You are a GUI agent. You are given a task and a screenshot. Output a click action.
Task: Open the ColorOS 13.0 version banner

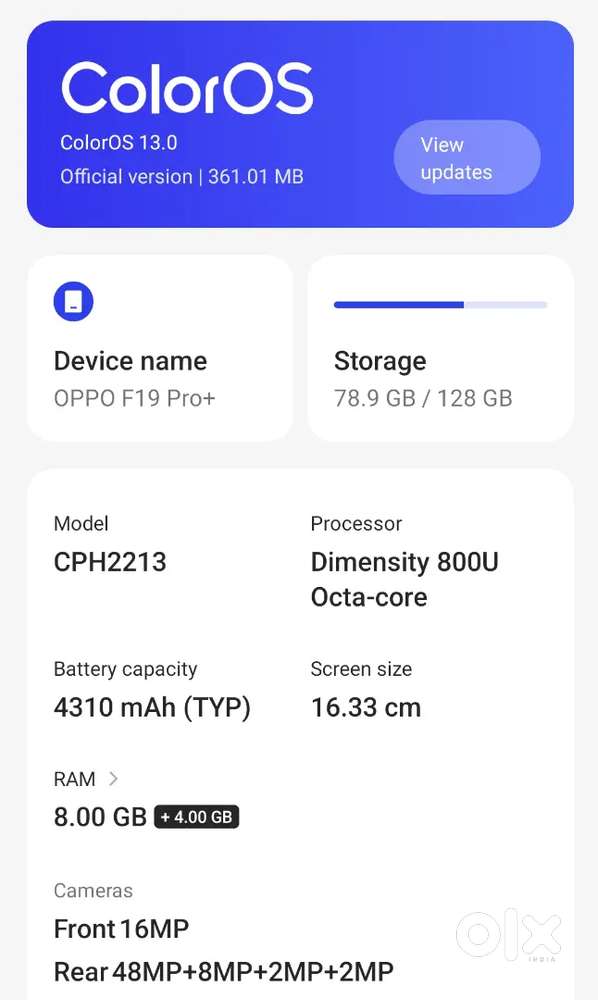click(x=300, y=124)
